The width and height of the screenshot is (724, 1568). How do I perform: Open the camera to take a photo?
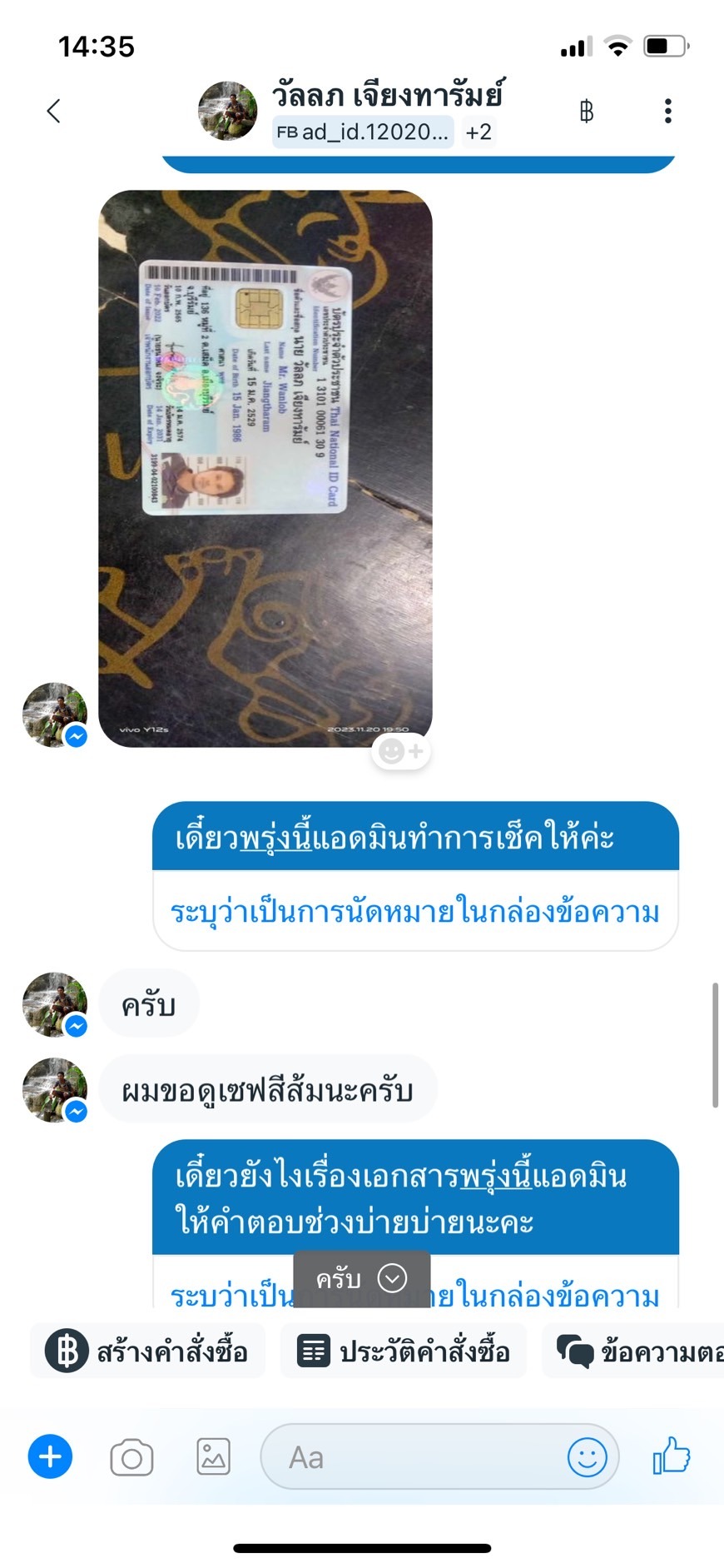pyautogui.click(x=131, y=1457)
